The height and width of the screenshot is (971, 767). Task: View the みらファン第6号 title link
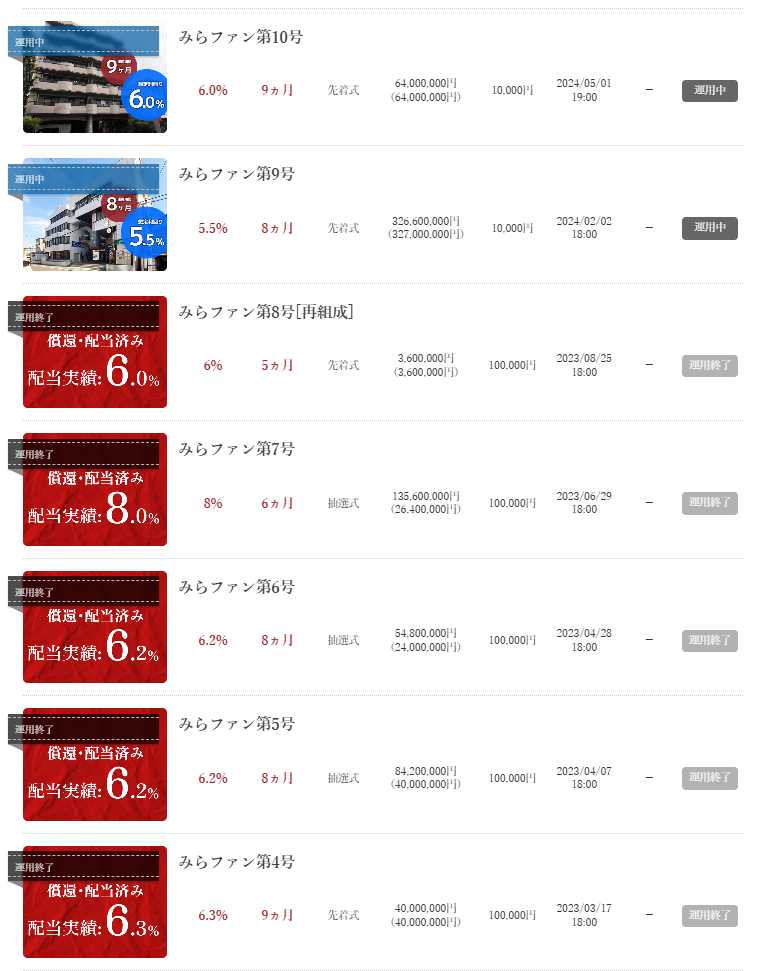[237, 587]
